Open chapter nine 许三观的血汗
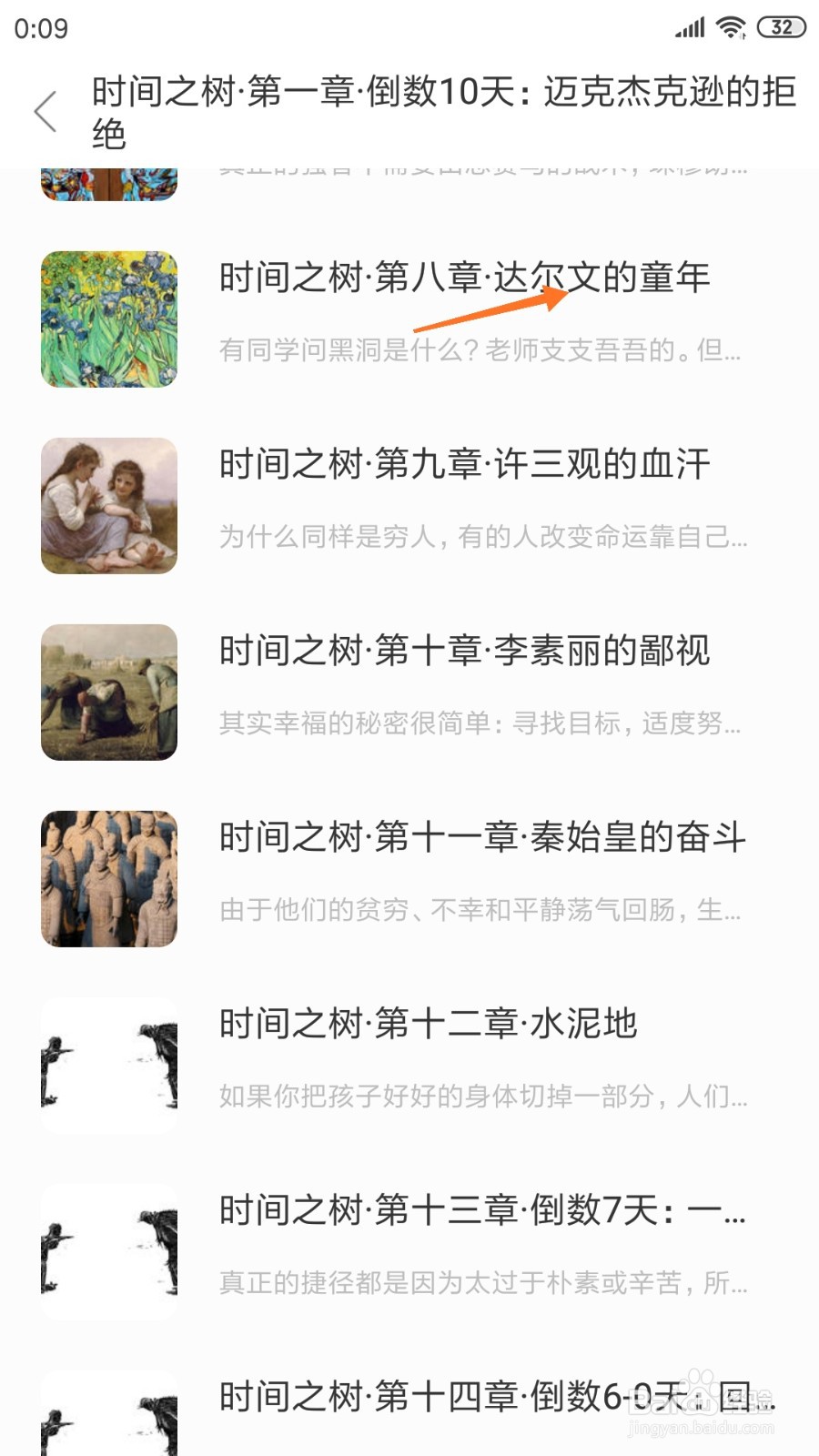819x1456 pixels. pyautogui.click(x=409, y=506)
